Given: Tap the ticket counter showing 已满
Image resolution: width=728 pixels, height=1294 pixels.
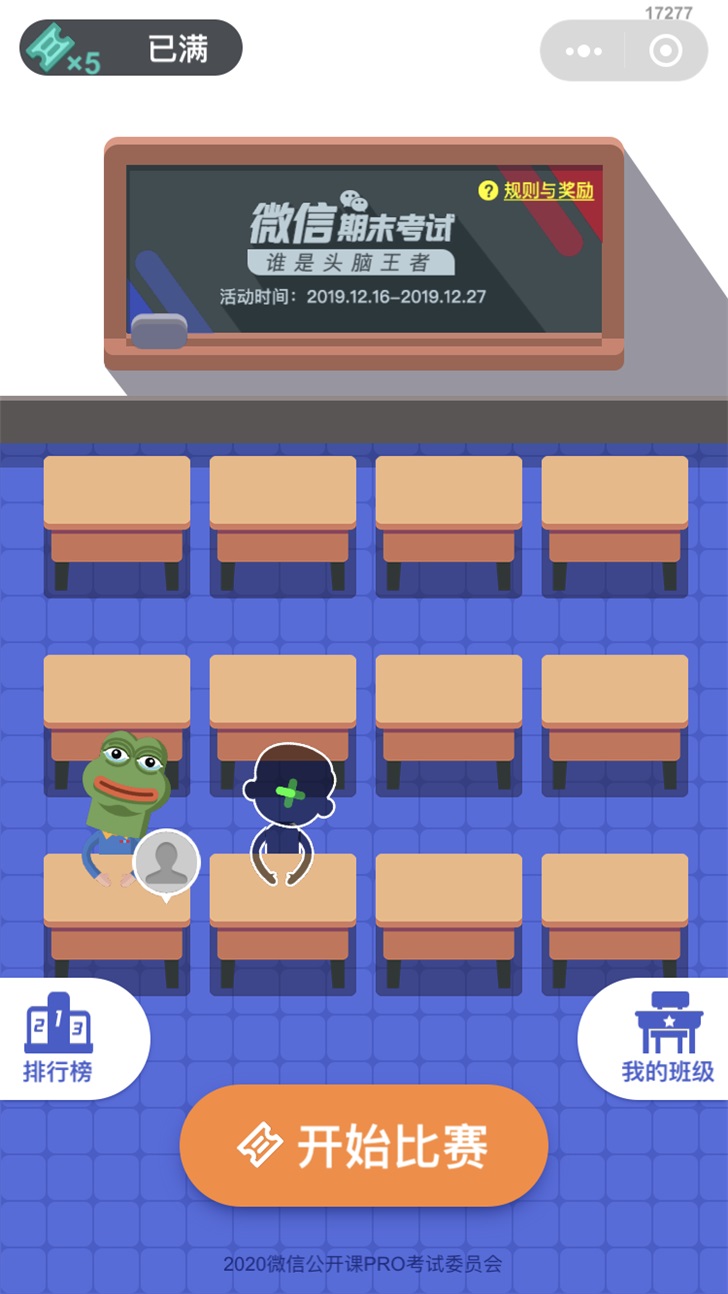Looking at the screenshot, I should (x=131, y=48).
